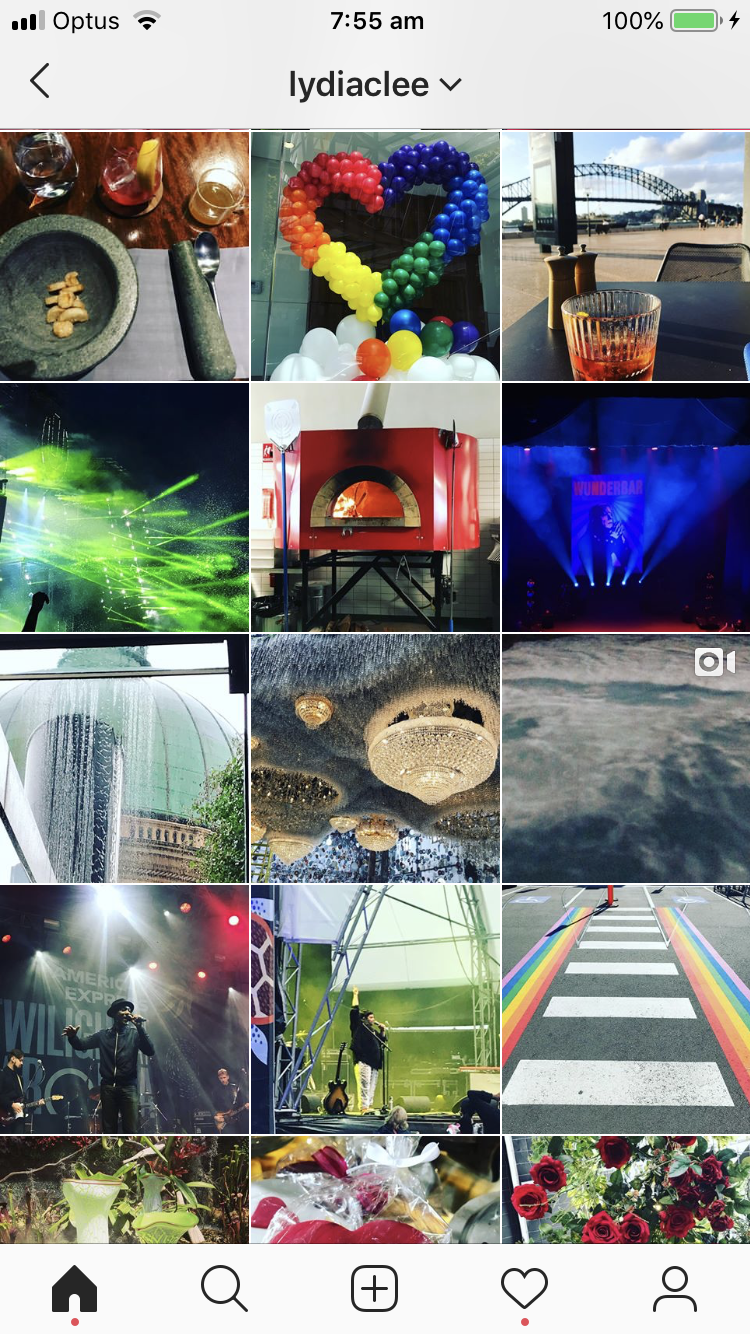This screenshot has width=750, height=1334.
Task: Play the video post of clouds
Action: [x=626, y=758]
